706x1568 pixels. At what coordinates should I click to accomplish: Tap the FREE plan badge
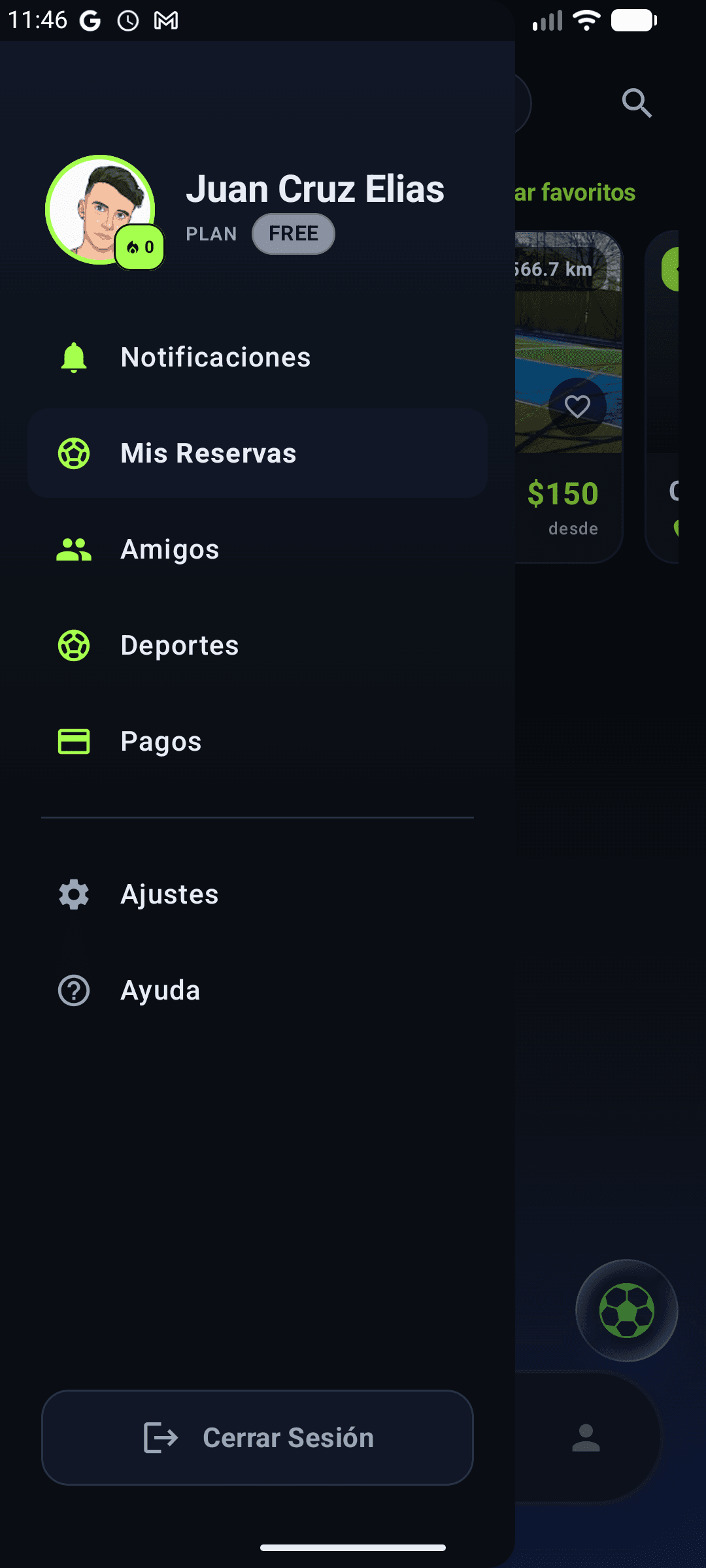click(294, 233)
